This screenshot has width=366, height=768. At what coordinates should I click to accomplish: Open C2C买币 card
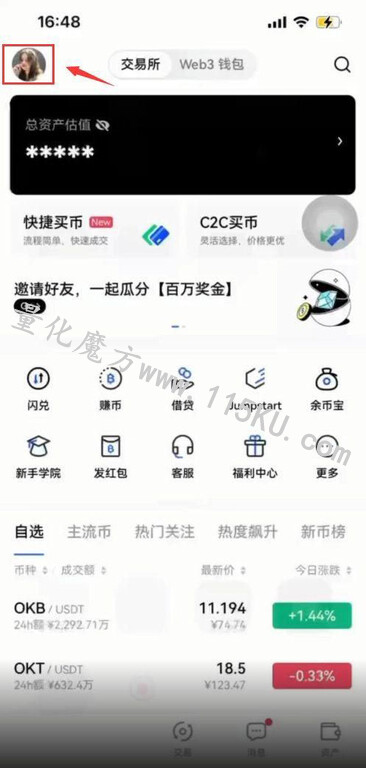click(x=272, y=229)
